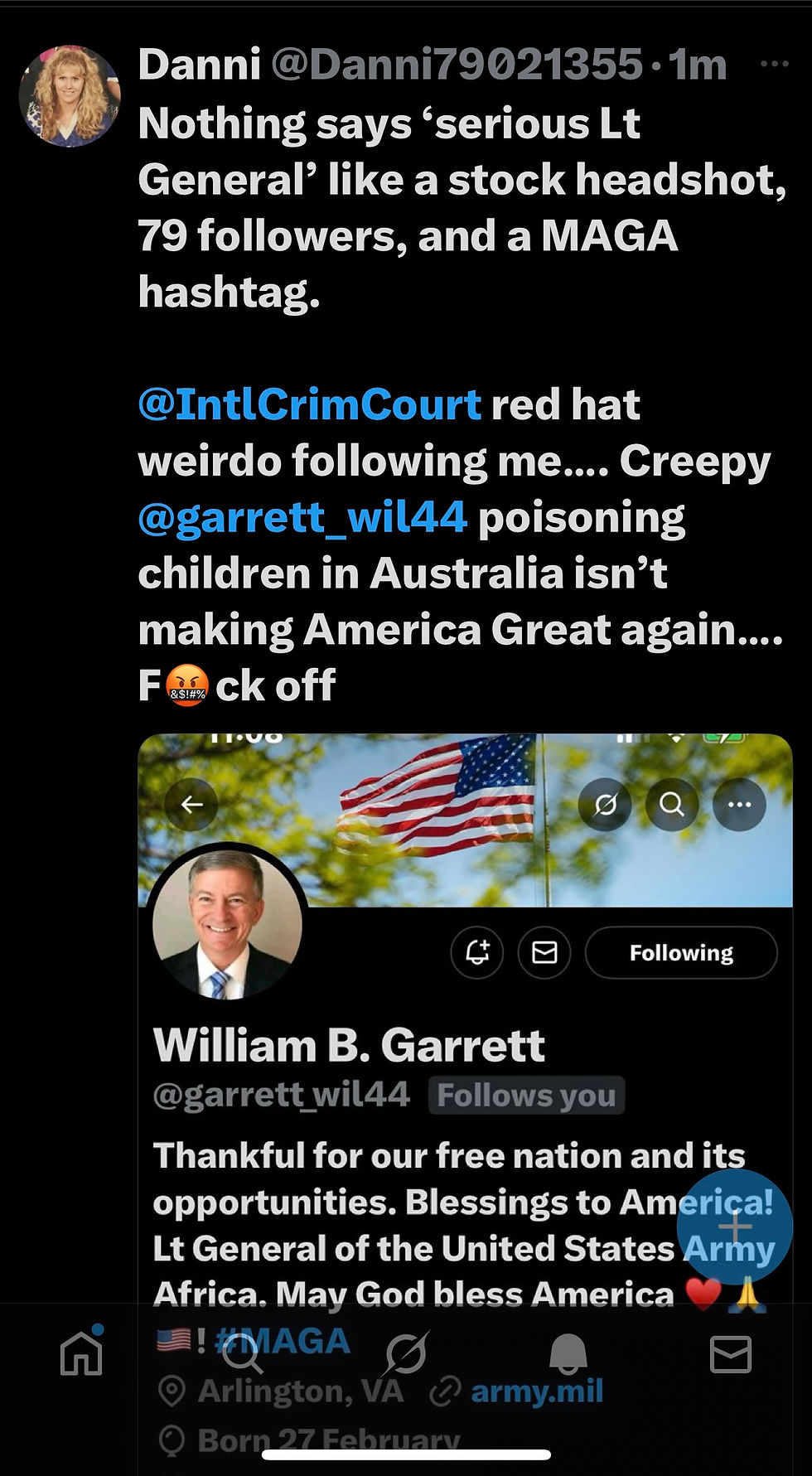
Task: Check the notifications bell tab
Action: 568,1354
